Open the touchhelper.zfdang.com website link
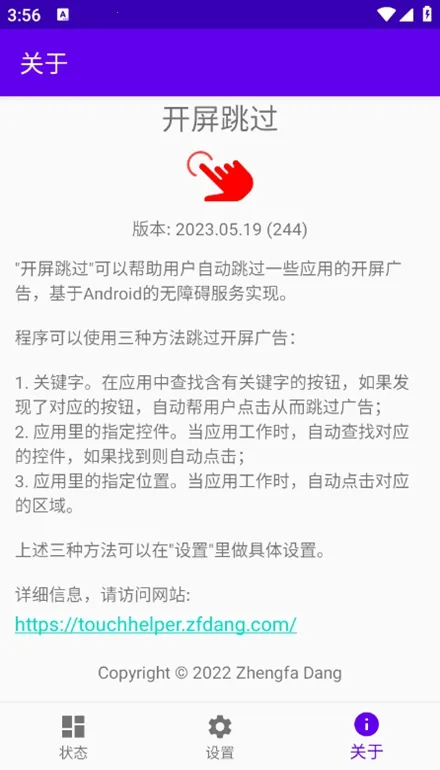The height and width of the screenshot is (770, 440). click(156, 624)
